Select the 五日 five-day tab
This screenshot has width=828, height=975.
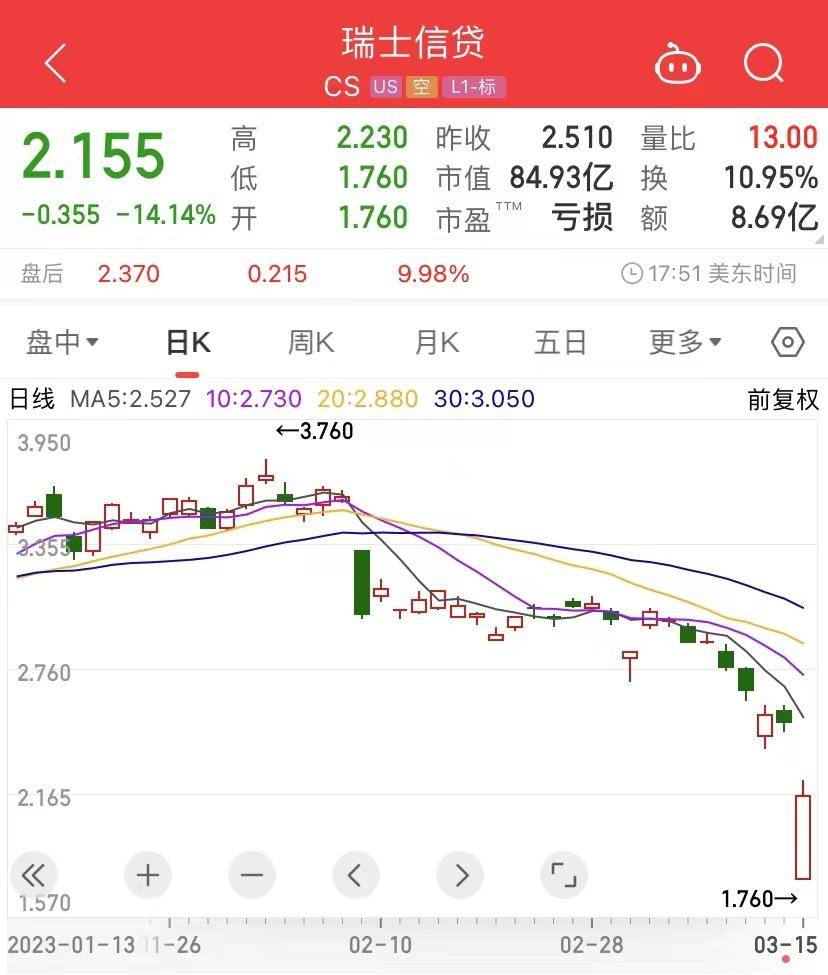[560, 342]
